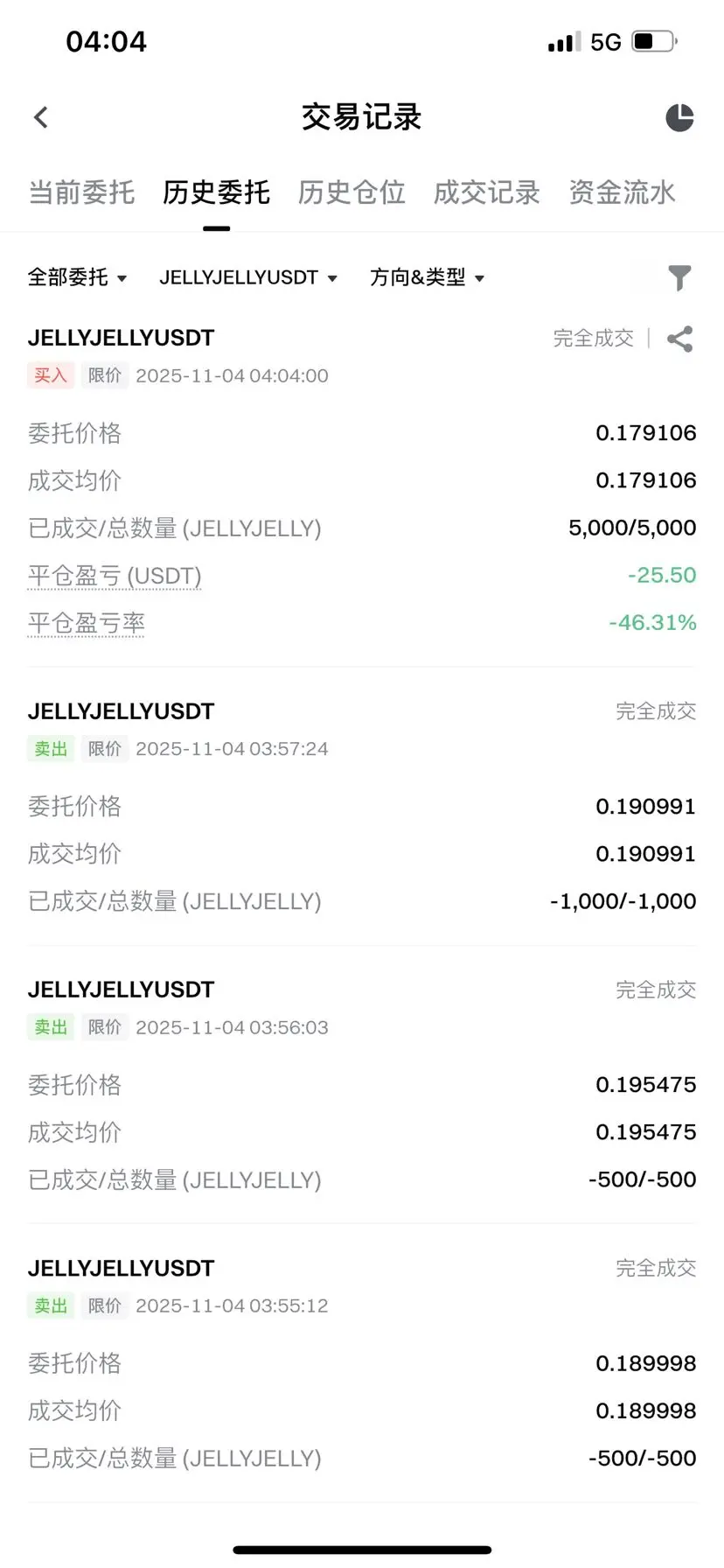Expand the JELLYJELLYUSDT pair dropdown
724x1568 pixels.
248,277
